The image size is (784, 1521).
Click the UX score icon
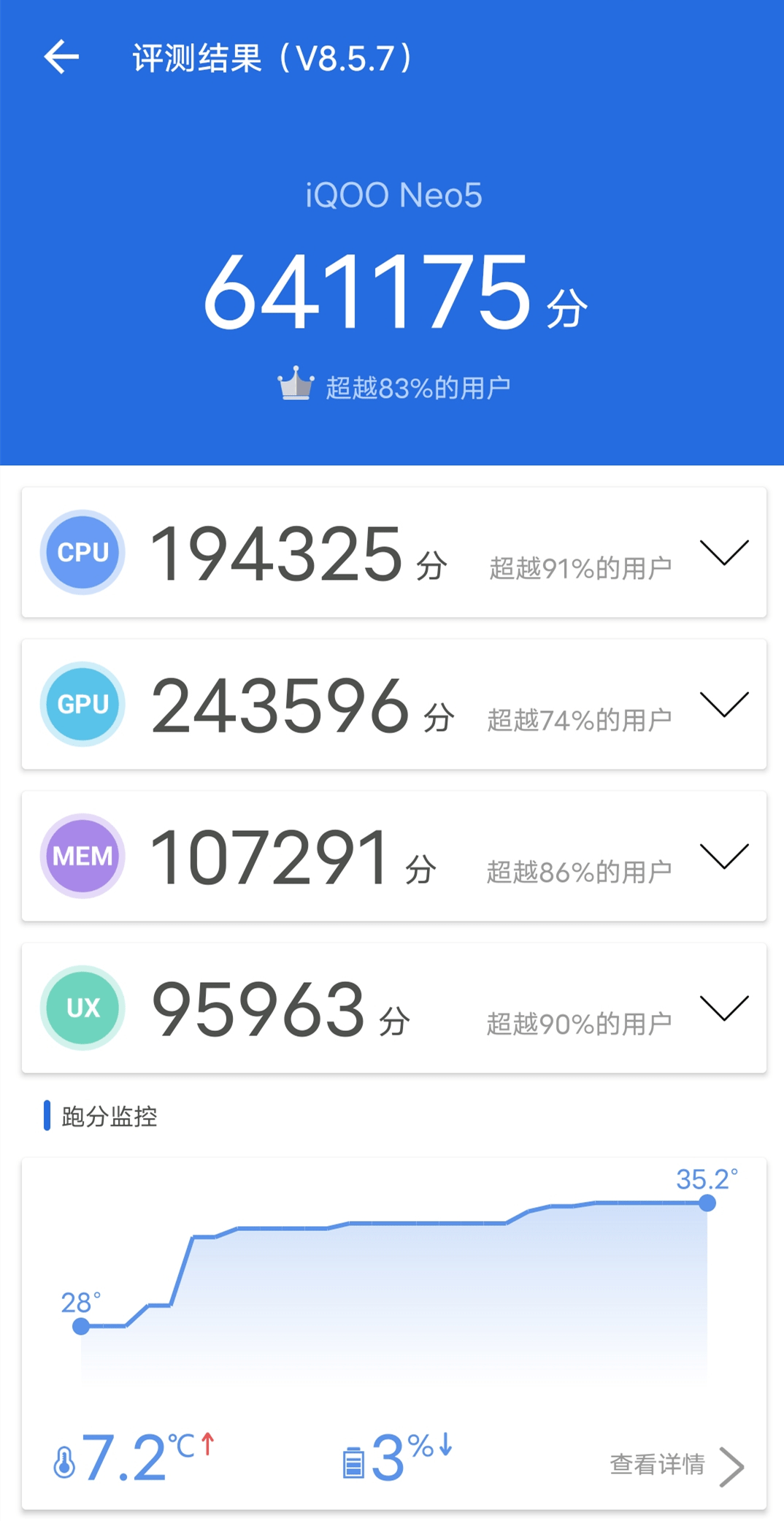tap(82, 1009)
